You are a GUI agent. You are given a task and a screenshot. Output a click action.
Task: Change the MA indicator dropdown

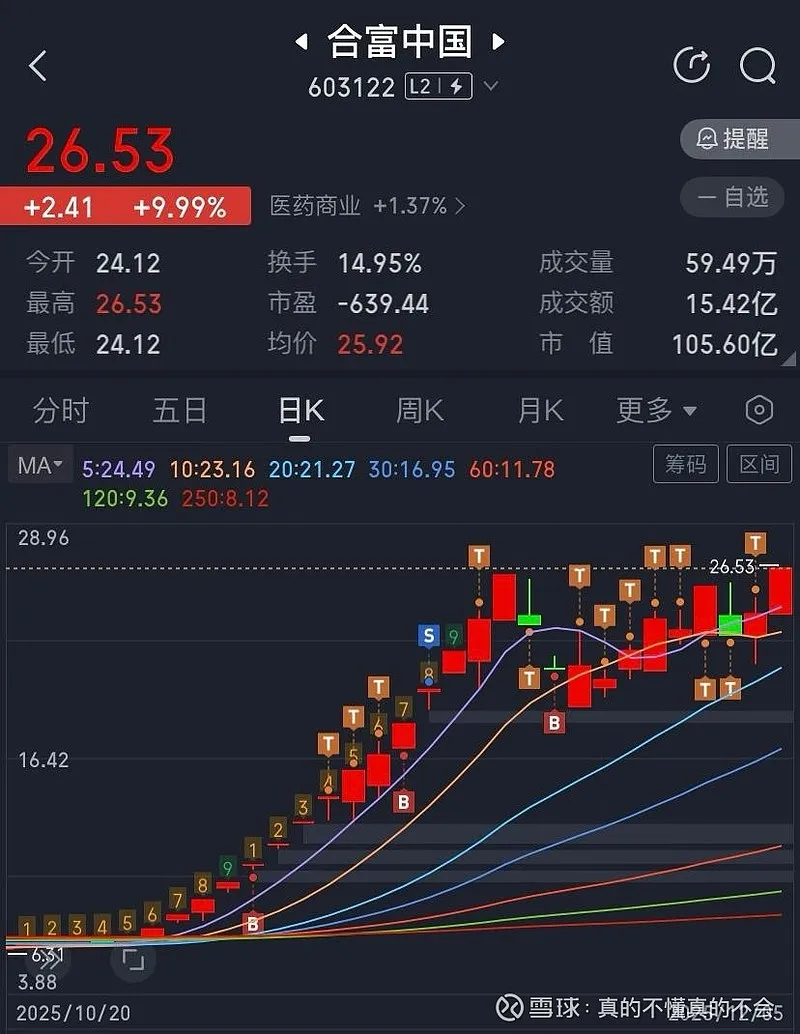point(40,465)
